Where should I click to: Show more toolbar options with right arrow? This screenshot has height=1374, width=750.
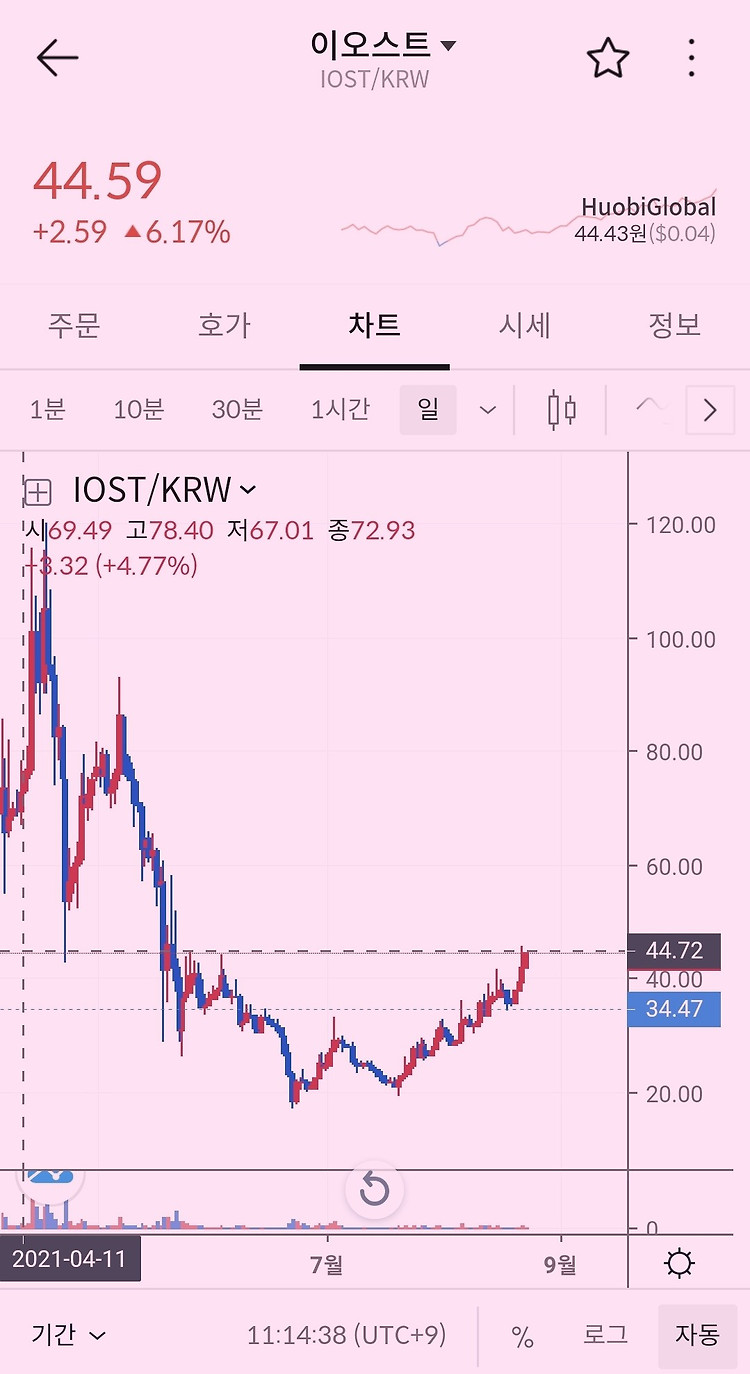pyautogui.click(x=710, y=410)
